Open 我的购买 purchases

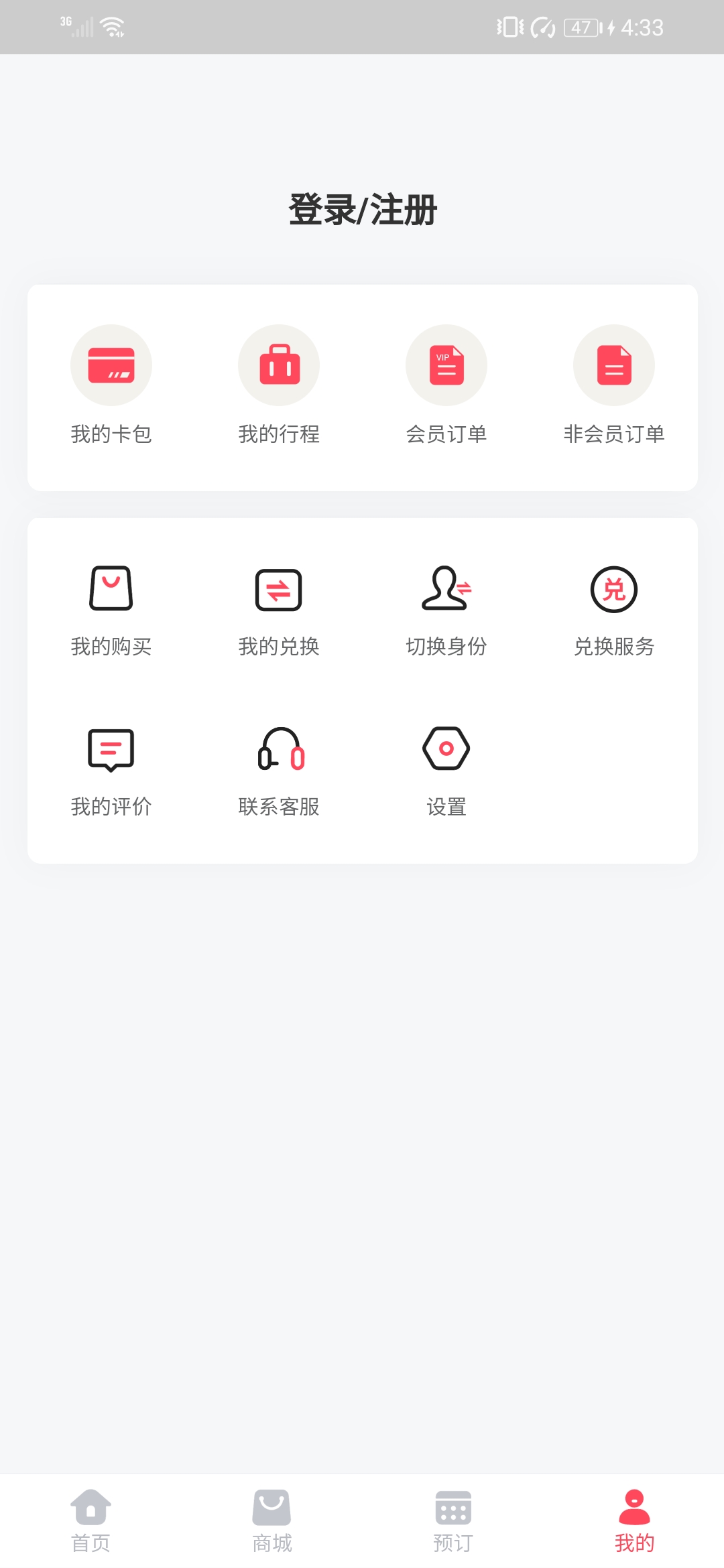click(x=111, y=611)
